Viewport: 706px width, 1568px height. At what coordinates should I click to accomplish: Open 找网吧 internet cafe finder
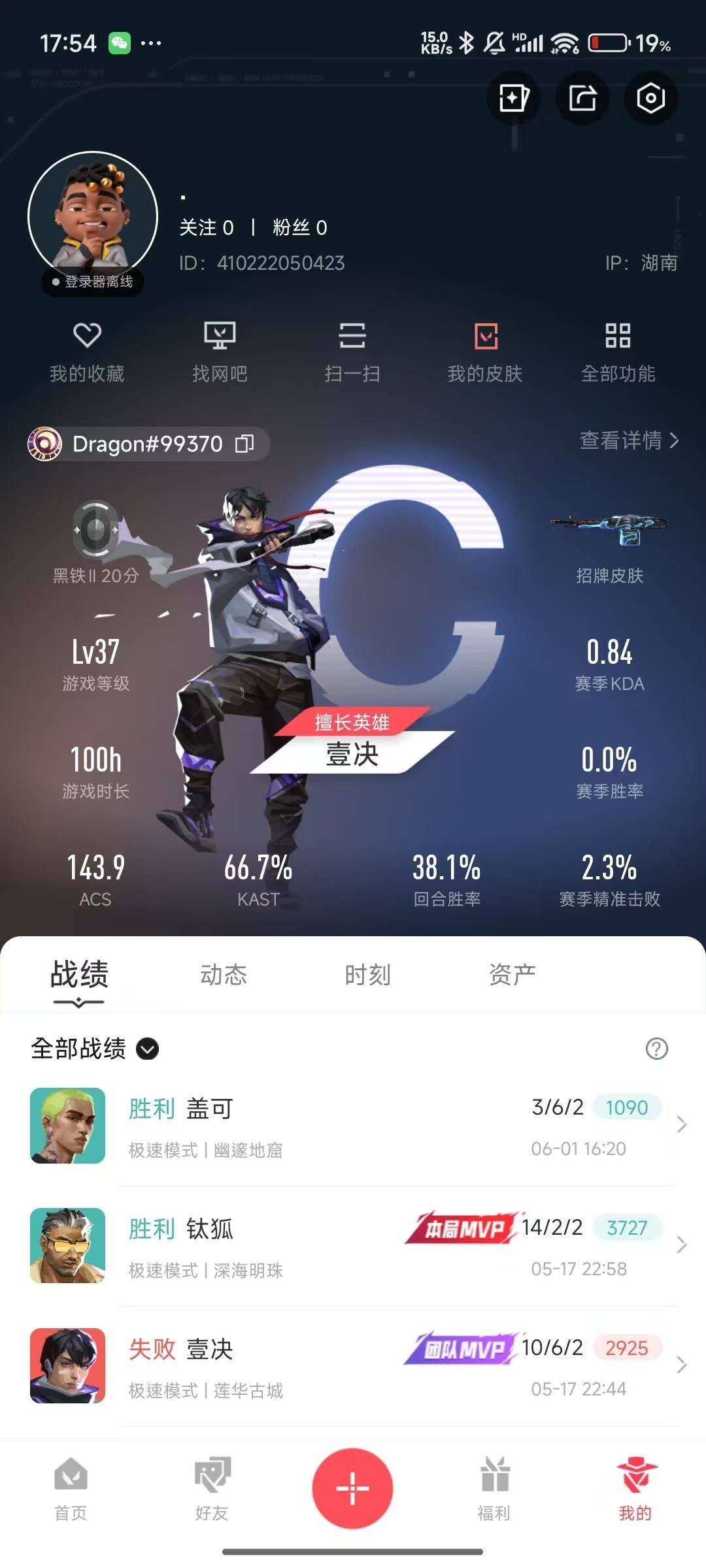(220, 352)
